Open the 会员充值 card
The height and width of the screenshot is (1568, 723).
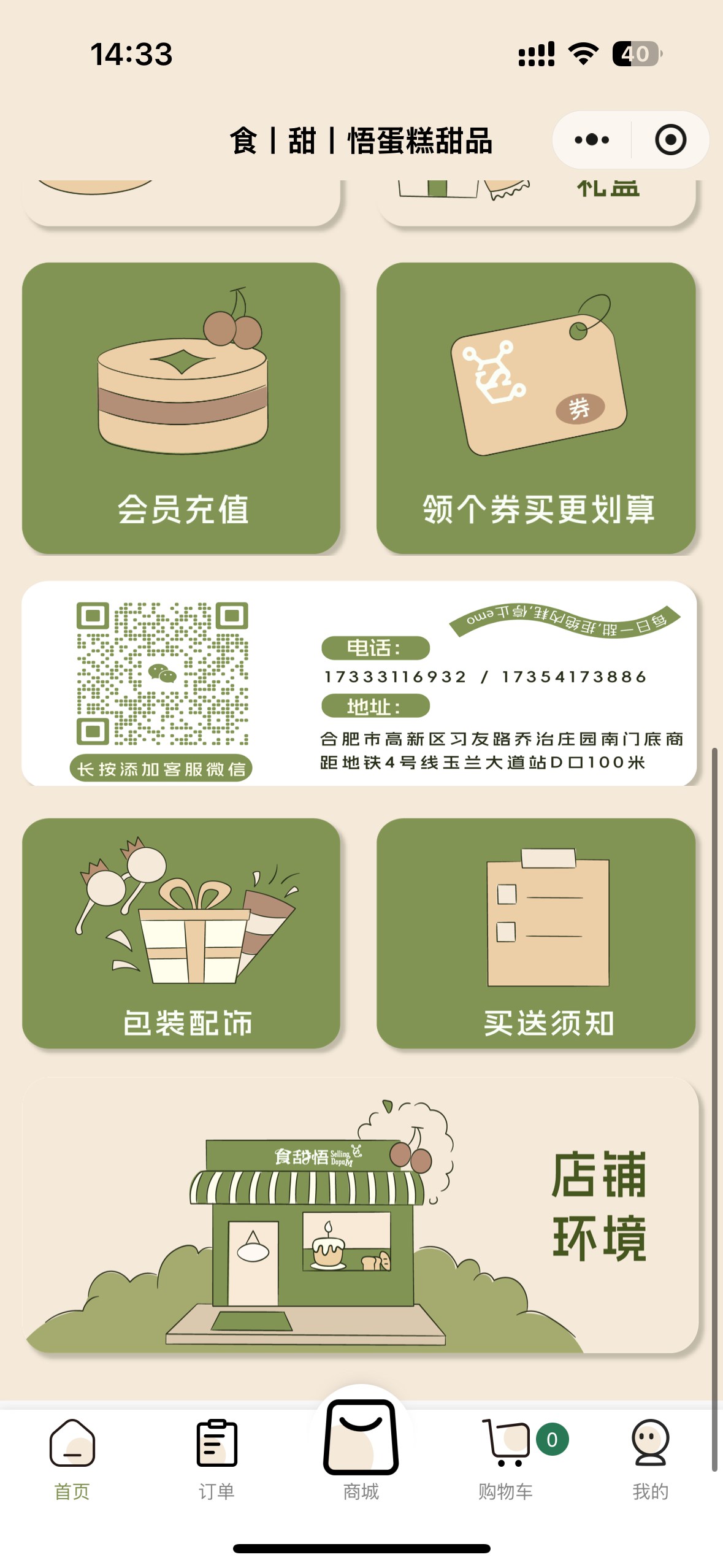(182, 409)
